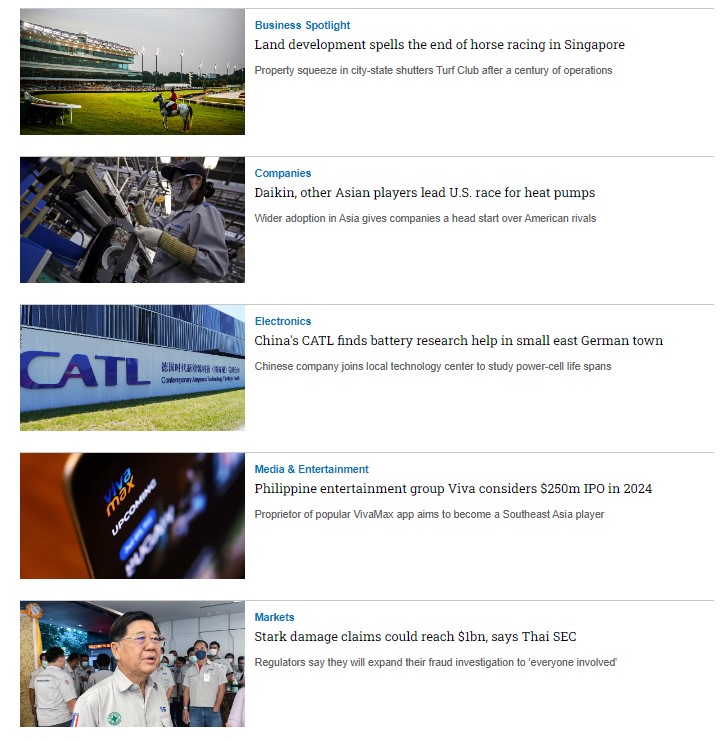Select the VivaMax app photo
Viewport: 727px width, 742px height.
[132, 516]
